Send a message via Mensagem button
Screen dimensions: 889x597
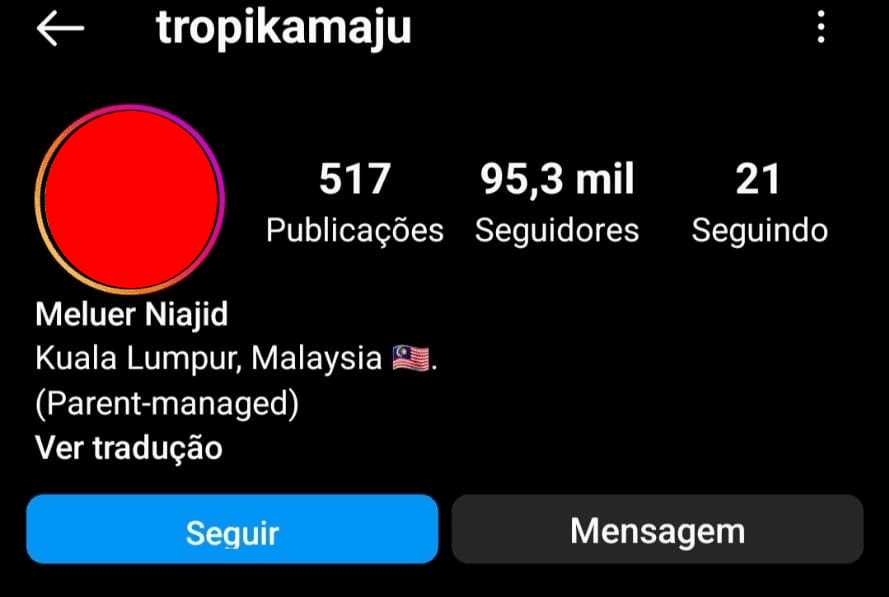coord(657,530)
